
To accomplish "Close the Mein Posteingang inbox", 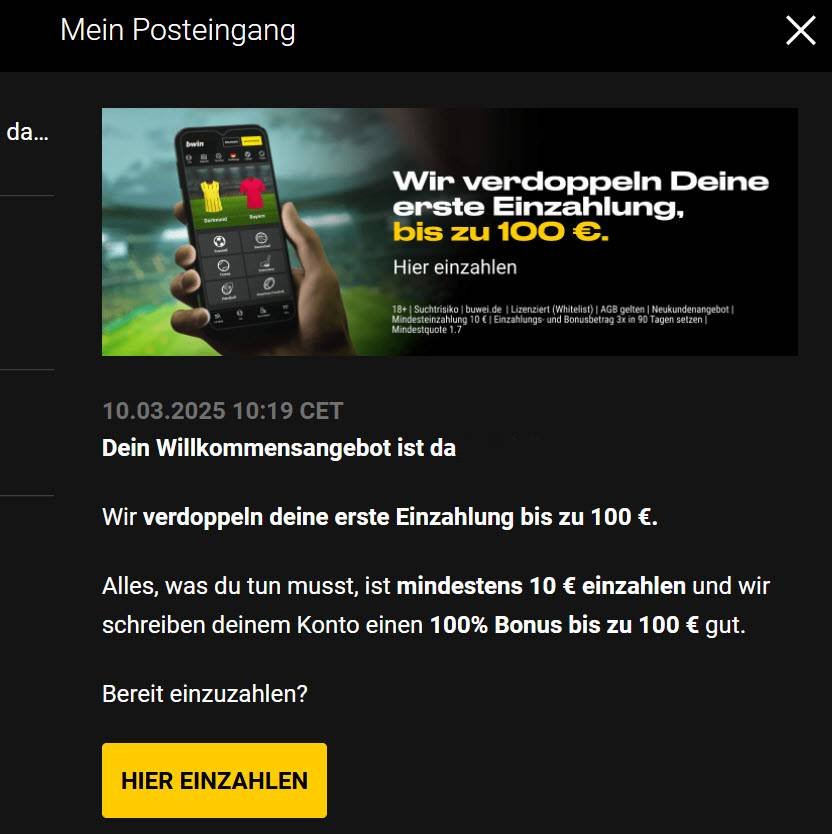I will [x=800, y=31].
